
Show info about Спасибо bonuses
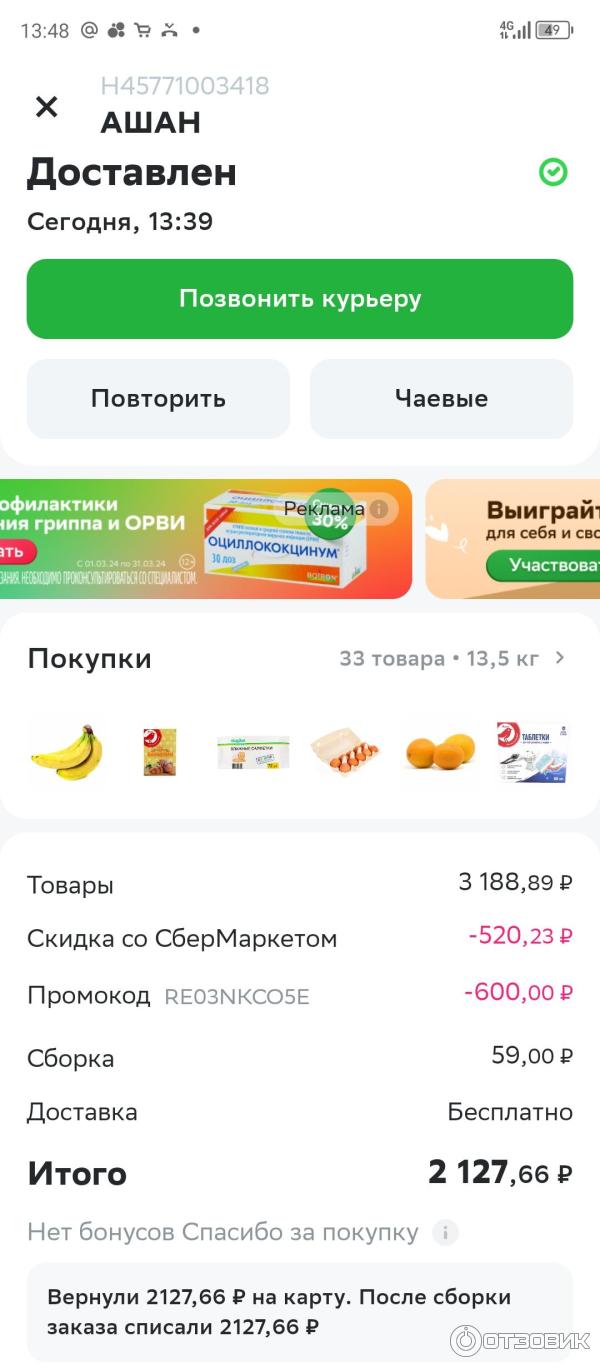(446, 1232)
